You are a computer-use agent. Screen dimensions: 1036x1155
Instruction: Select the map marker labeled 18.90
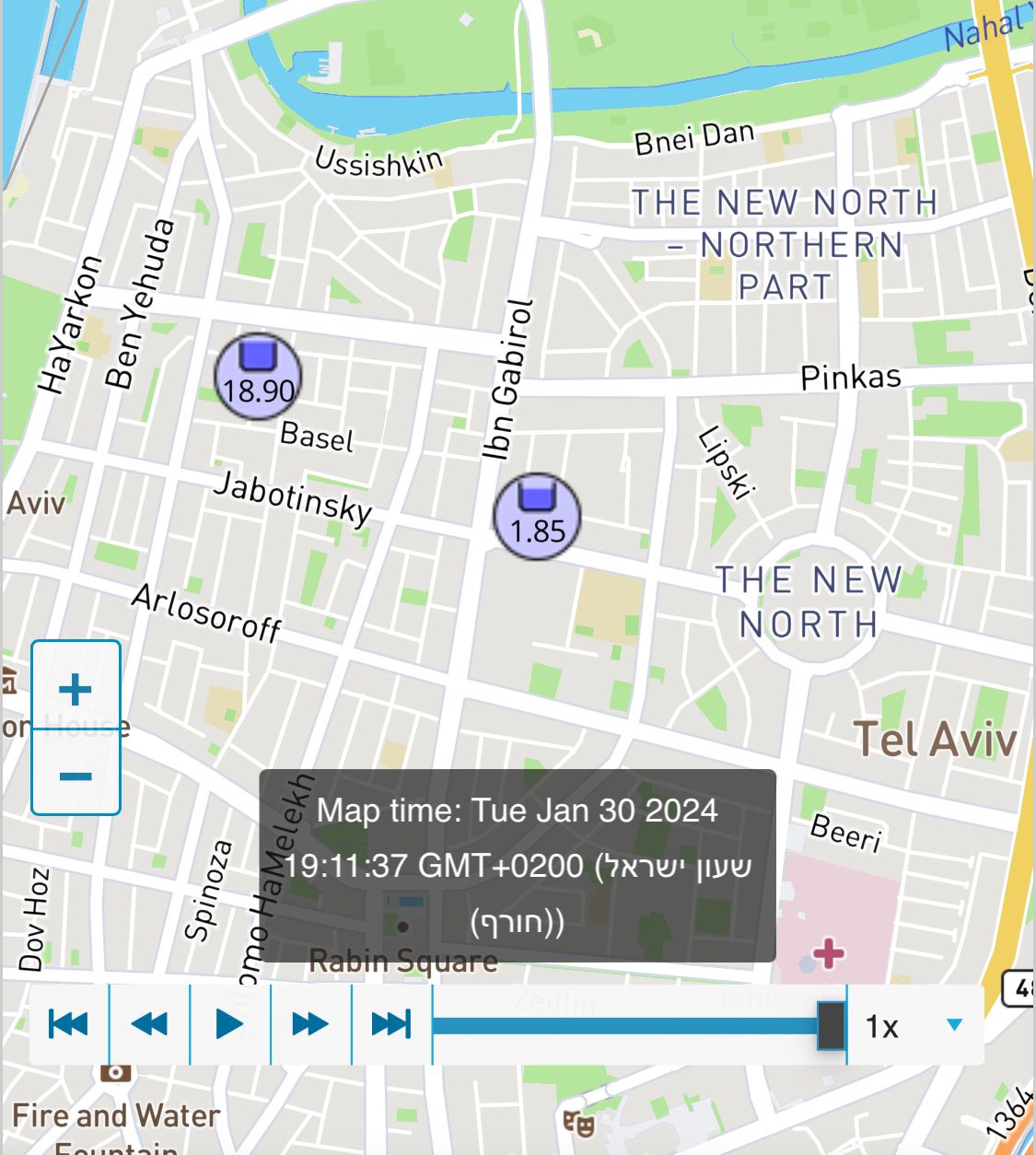click(x=258, y=377)
